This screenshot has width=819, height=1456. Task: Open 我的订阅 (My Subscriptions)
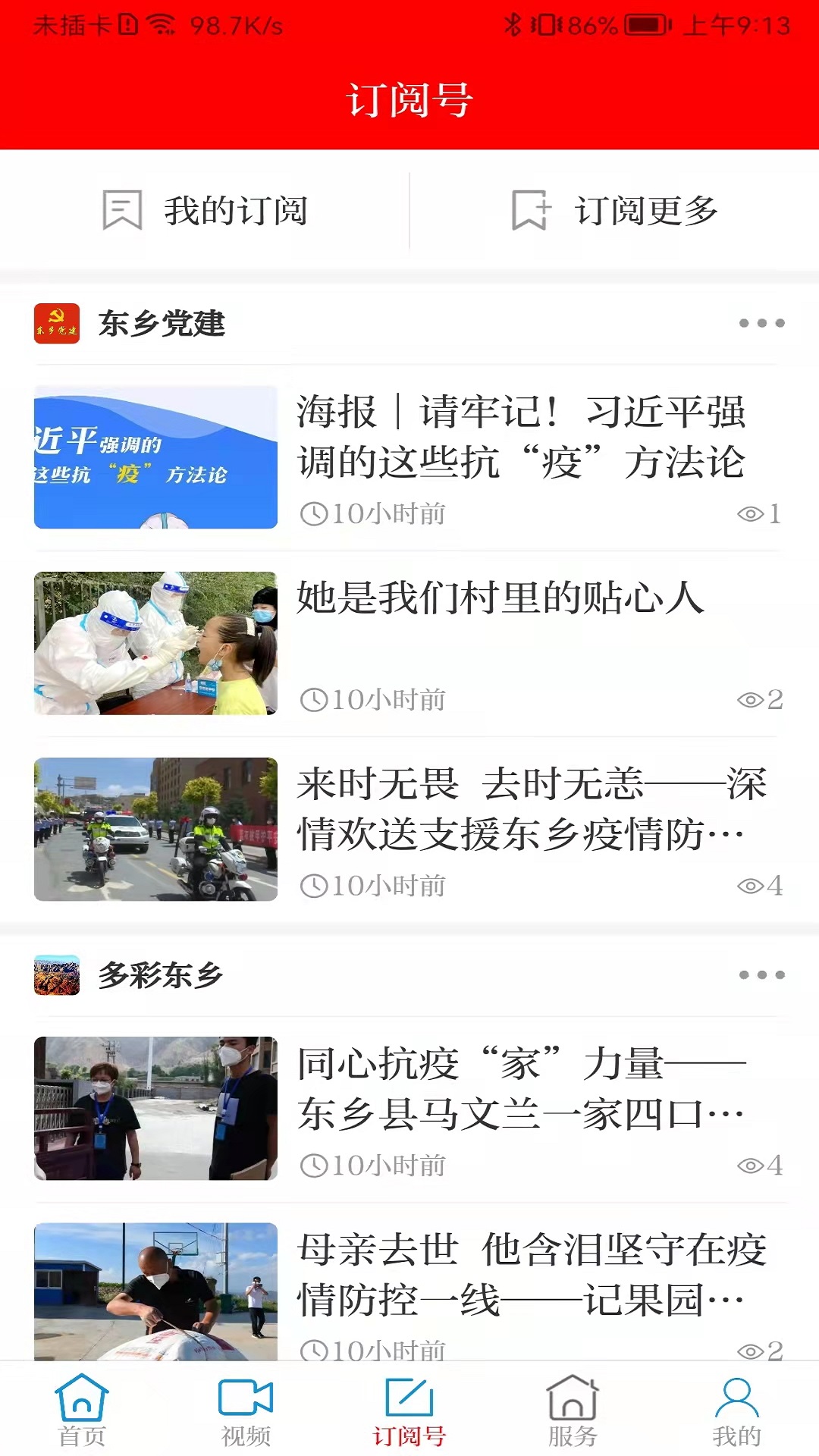[205, 210]
